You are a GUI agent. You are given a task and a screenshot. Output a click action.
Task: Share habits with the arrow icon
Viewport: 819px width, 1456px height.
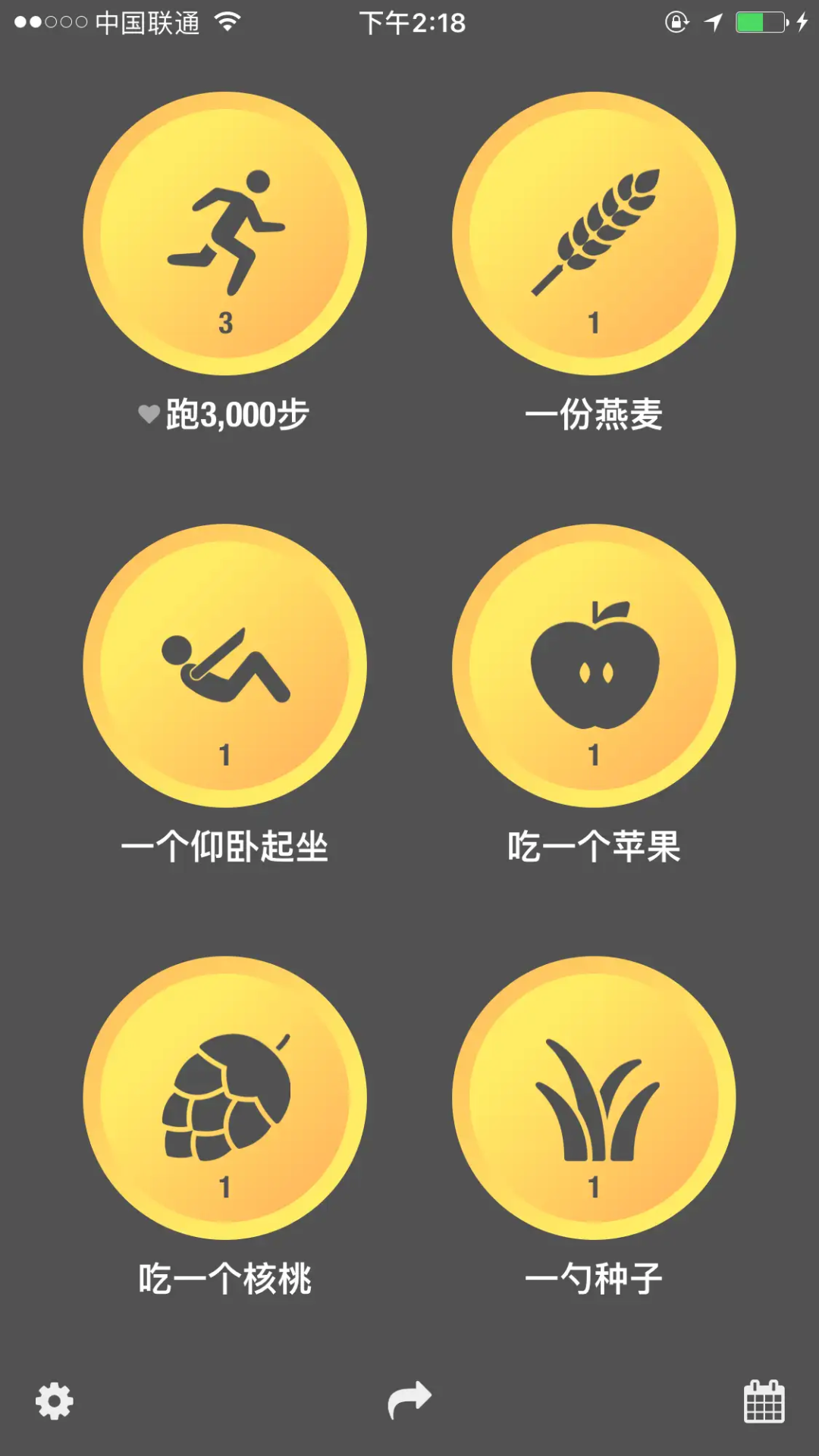pos(409,1399)
